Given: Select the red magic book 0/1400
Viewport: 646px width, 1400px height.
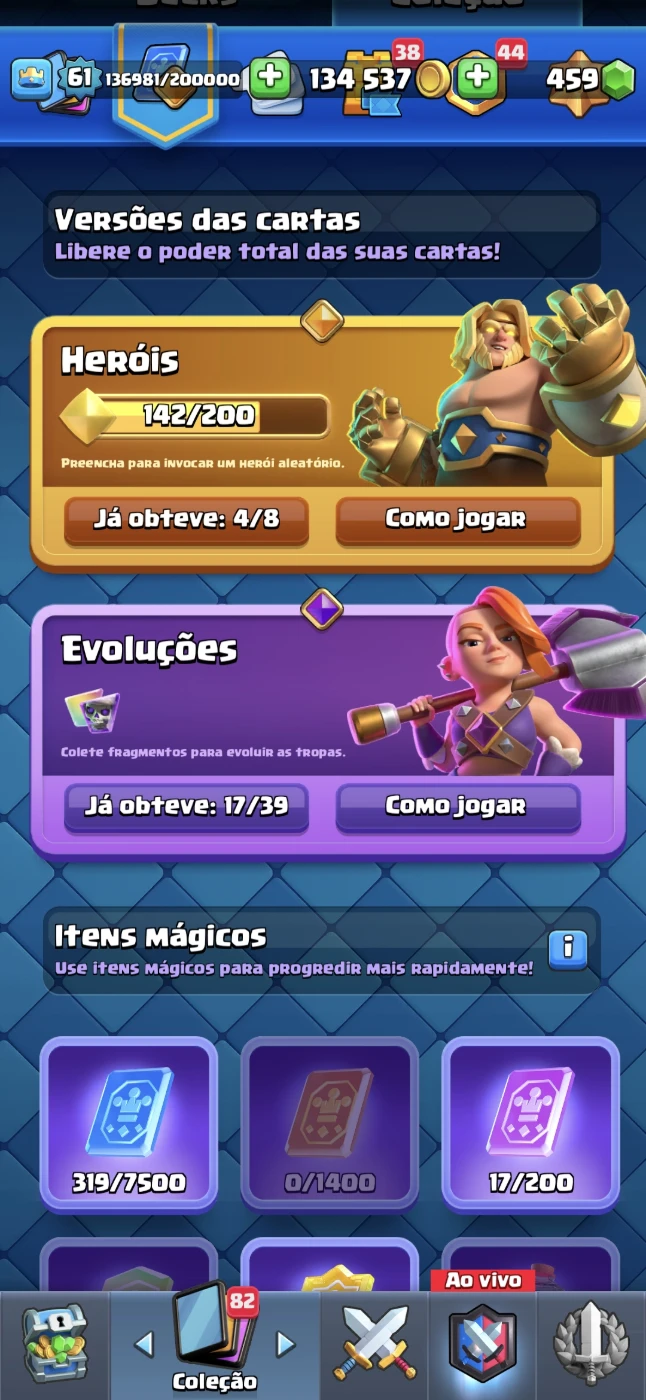Looking at the screenshot, I should [329, 1122].
